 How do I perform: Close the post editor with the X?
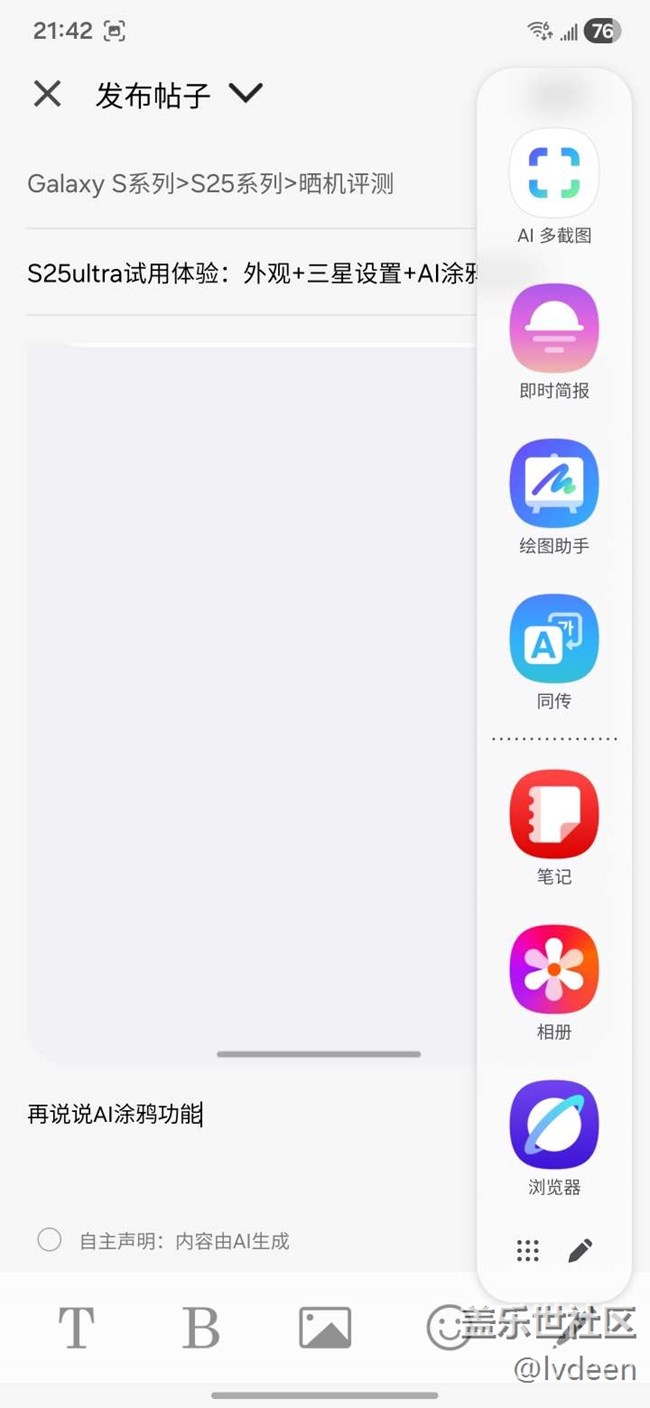tap(47, 94)
